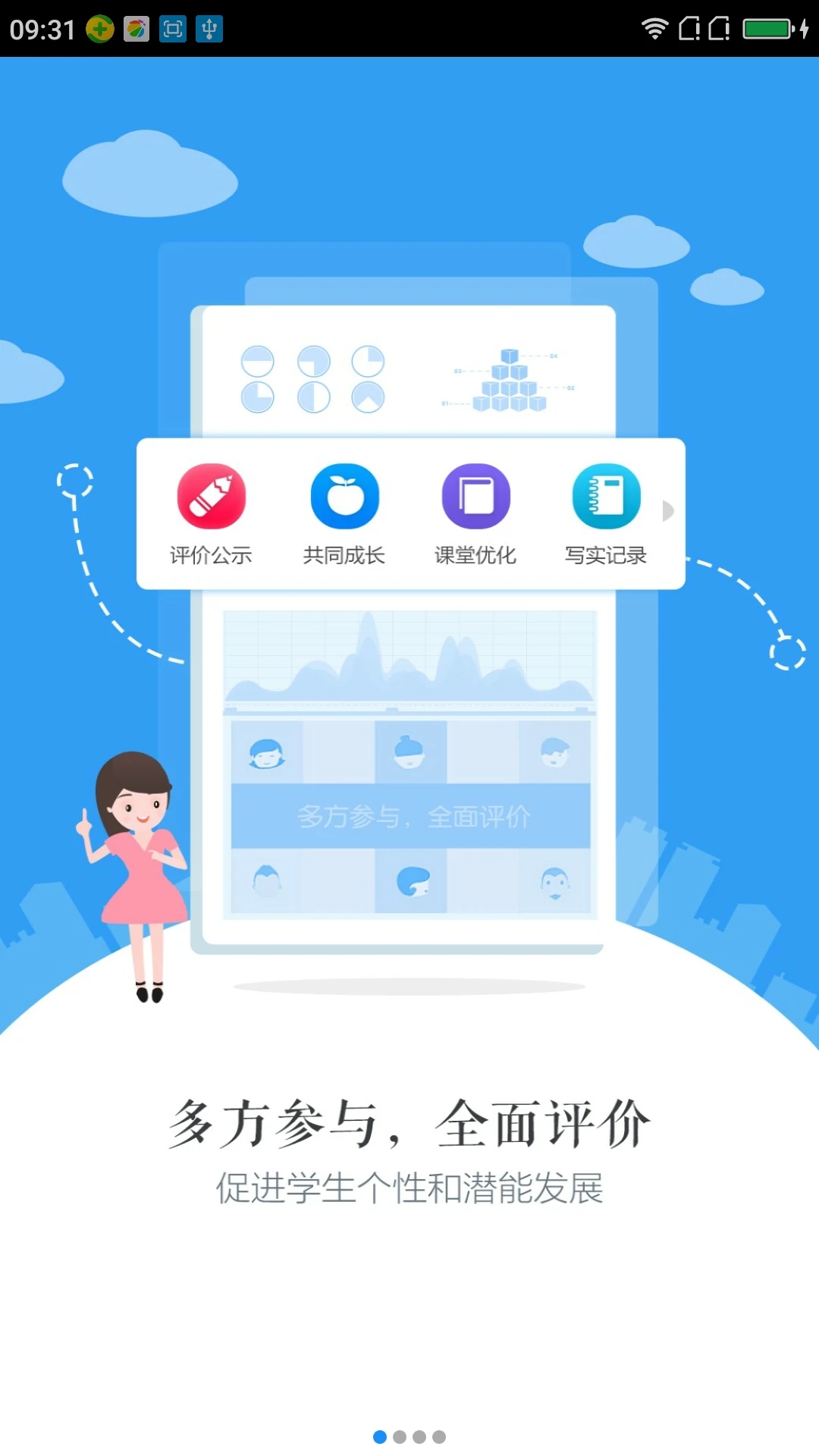Image resolution: width=819 pixels, height=1456 pixels.
Task: Select the second page indicator dot
Action: coord(400,1436)
